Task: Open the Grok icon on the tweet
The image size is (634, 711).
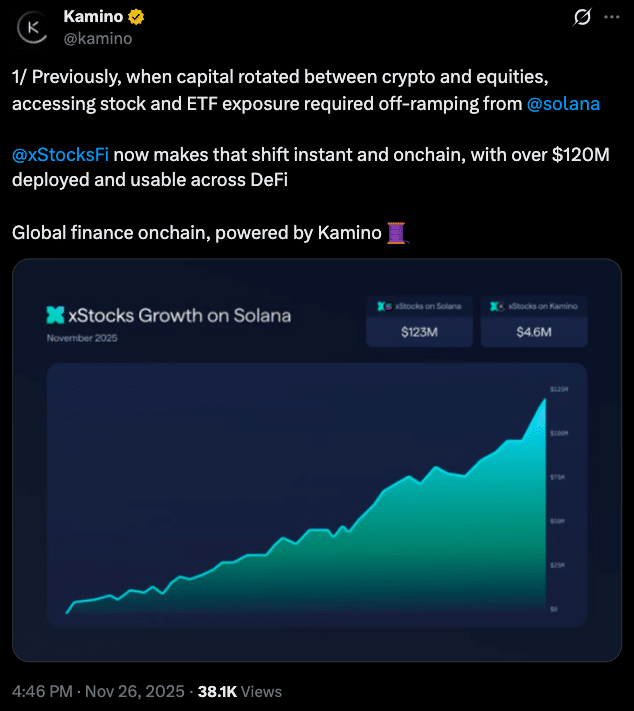Action: point(580,18)
